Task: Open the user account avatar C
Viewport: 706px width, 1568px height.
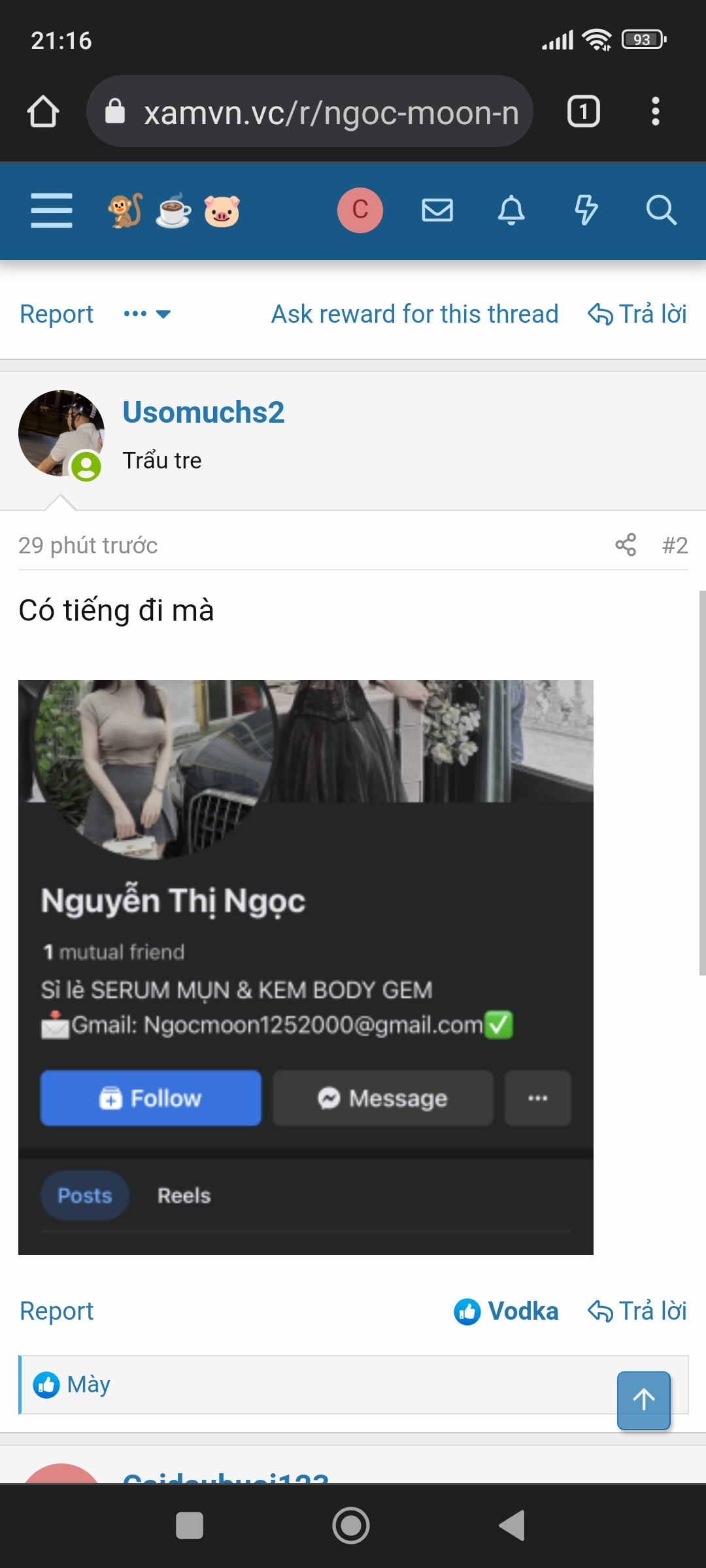Action: tap(360, 210)
